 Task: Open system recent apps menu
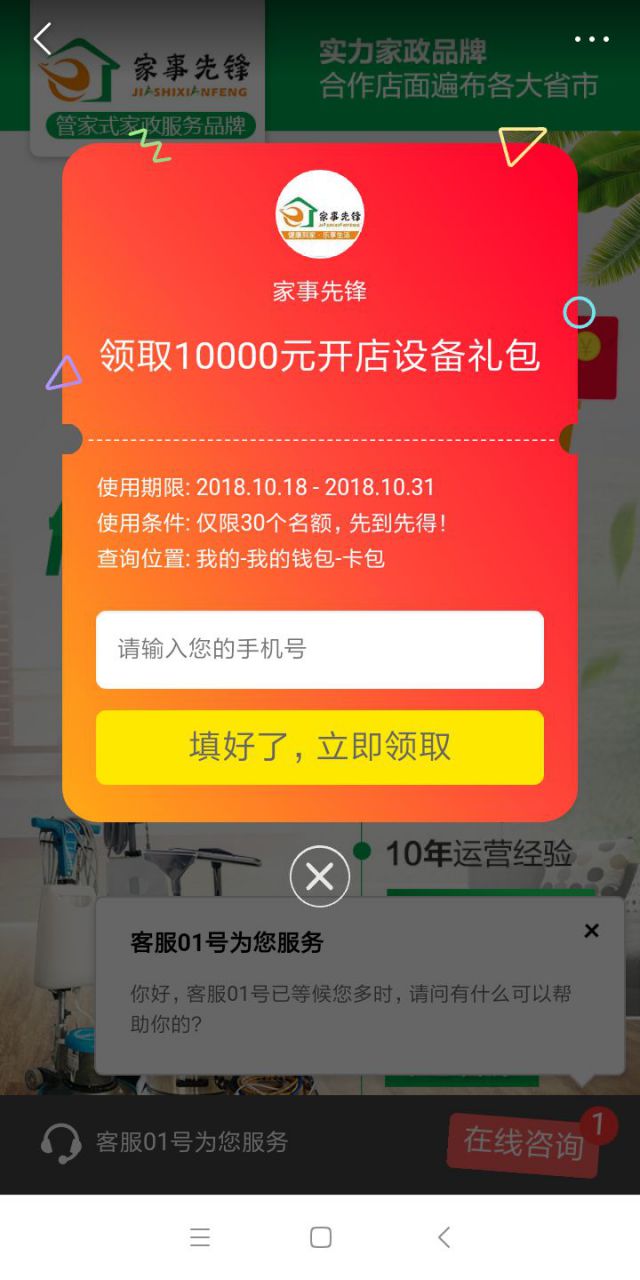tap(200, 1238)
